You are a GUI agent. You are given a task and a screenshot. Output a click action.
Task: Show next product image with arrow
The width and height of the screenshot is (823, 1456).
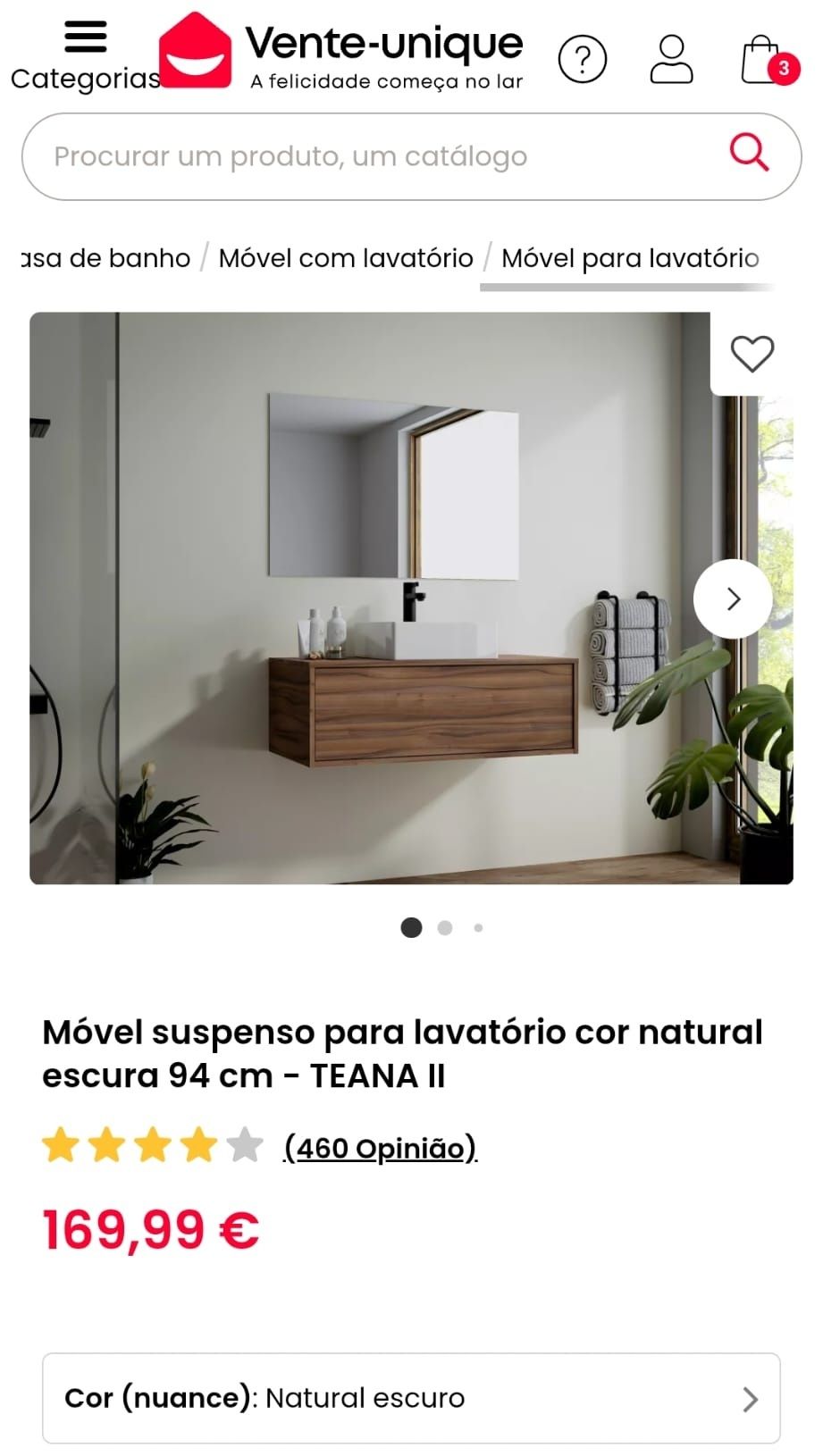733,598
